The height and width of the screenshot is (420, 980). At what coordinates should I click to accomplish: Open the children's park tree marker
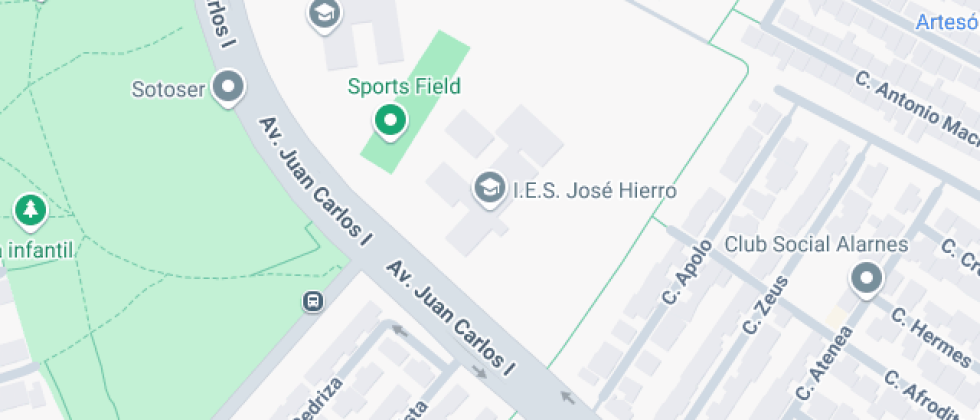point(31,210)
